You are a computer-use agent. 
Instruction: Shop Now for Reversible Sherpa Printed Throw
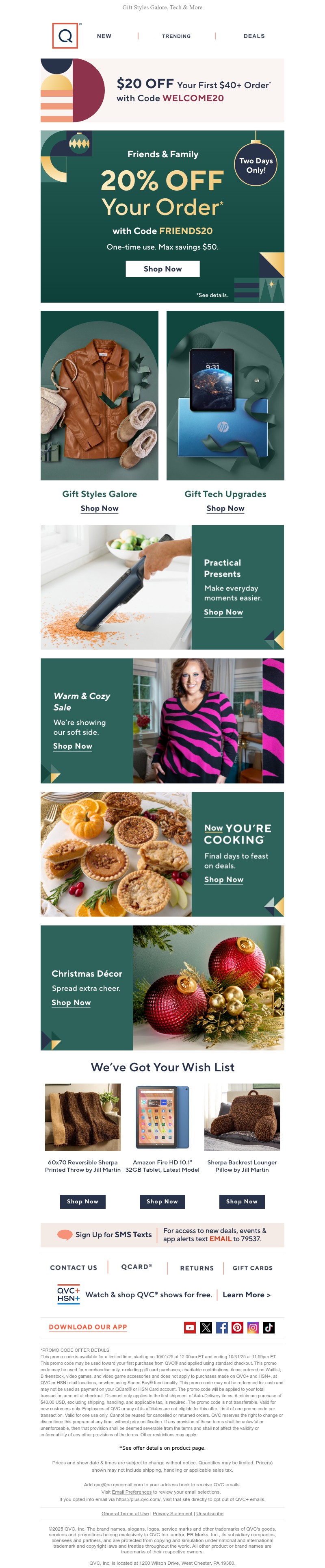(82, 1201)
